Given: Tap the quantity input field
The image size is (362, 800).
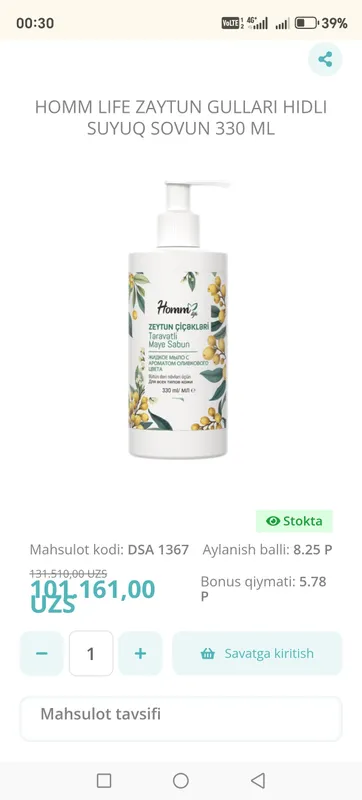Looking at the screenshot, I should 91,653.
